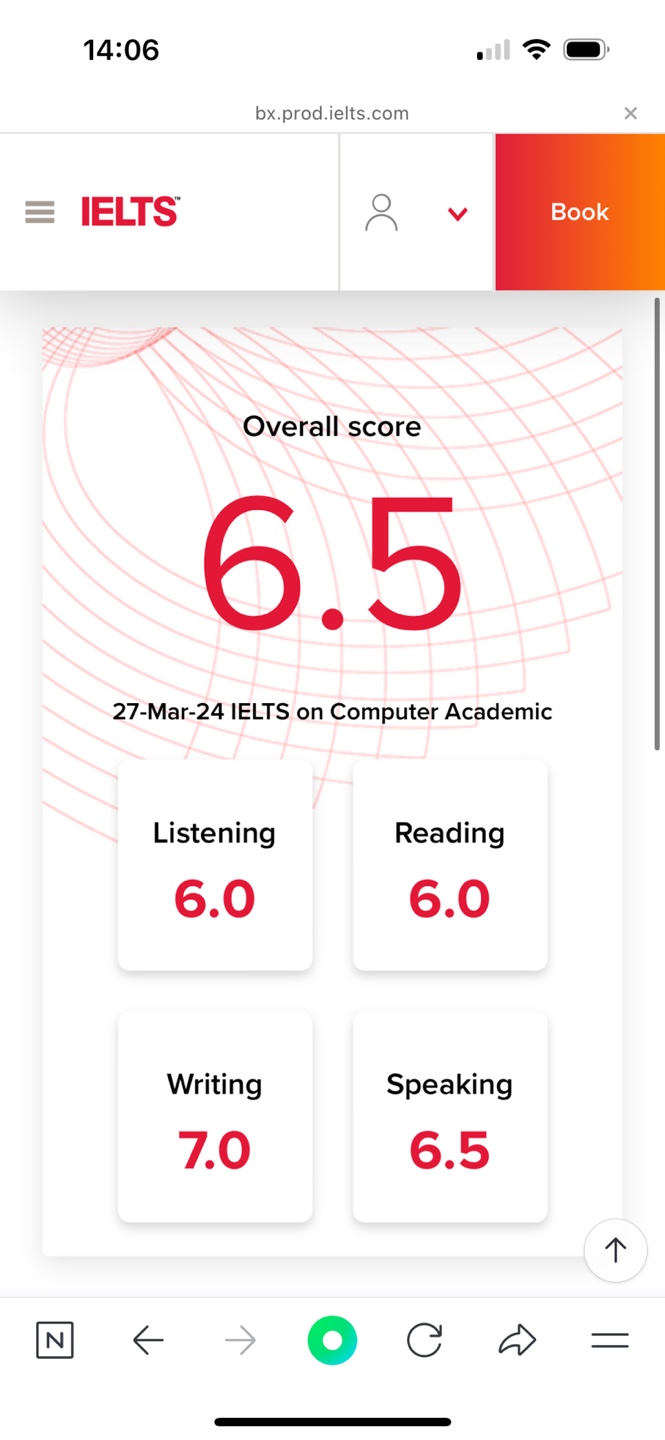Image resolution: width=665 pixels, height=1440 pixels.
Task: Close the in-app browser page
Action: tap(630, 113)
